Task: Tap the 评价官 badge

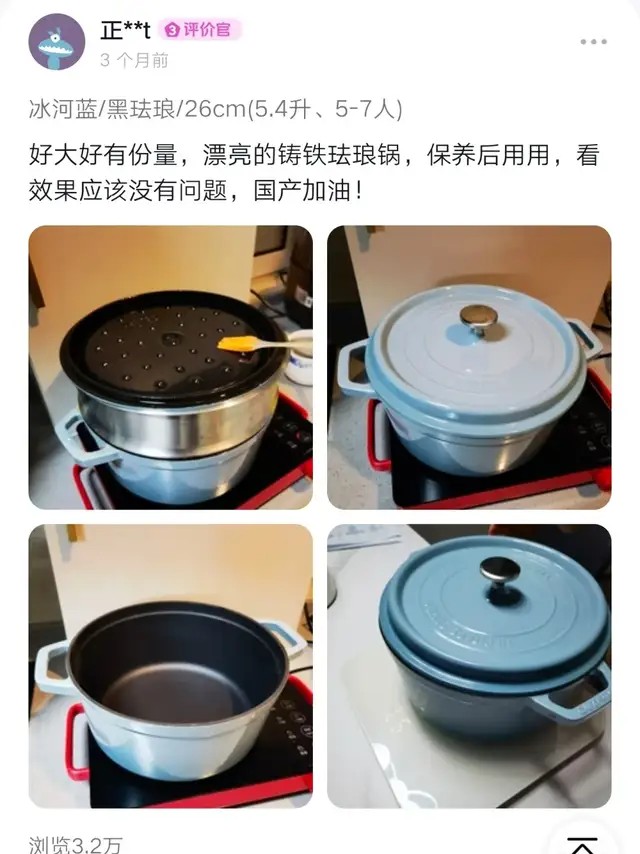Action: click(201, 30)
